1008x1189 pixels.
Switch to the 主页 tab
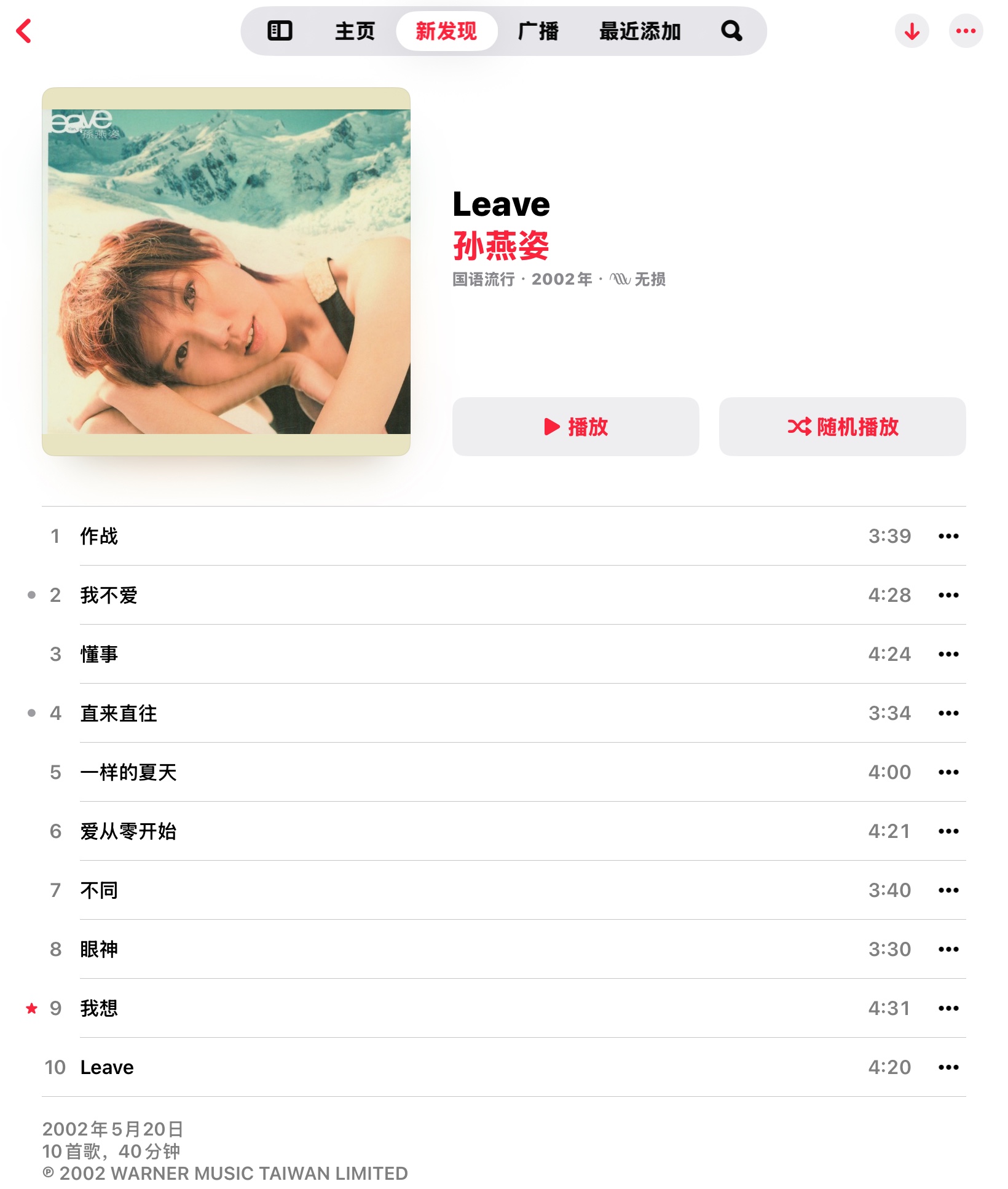(x=355, y=31)
